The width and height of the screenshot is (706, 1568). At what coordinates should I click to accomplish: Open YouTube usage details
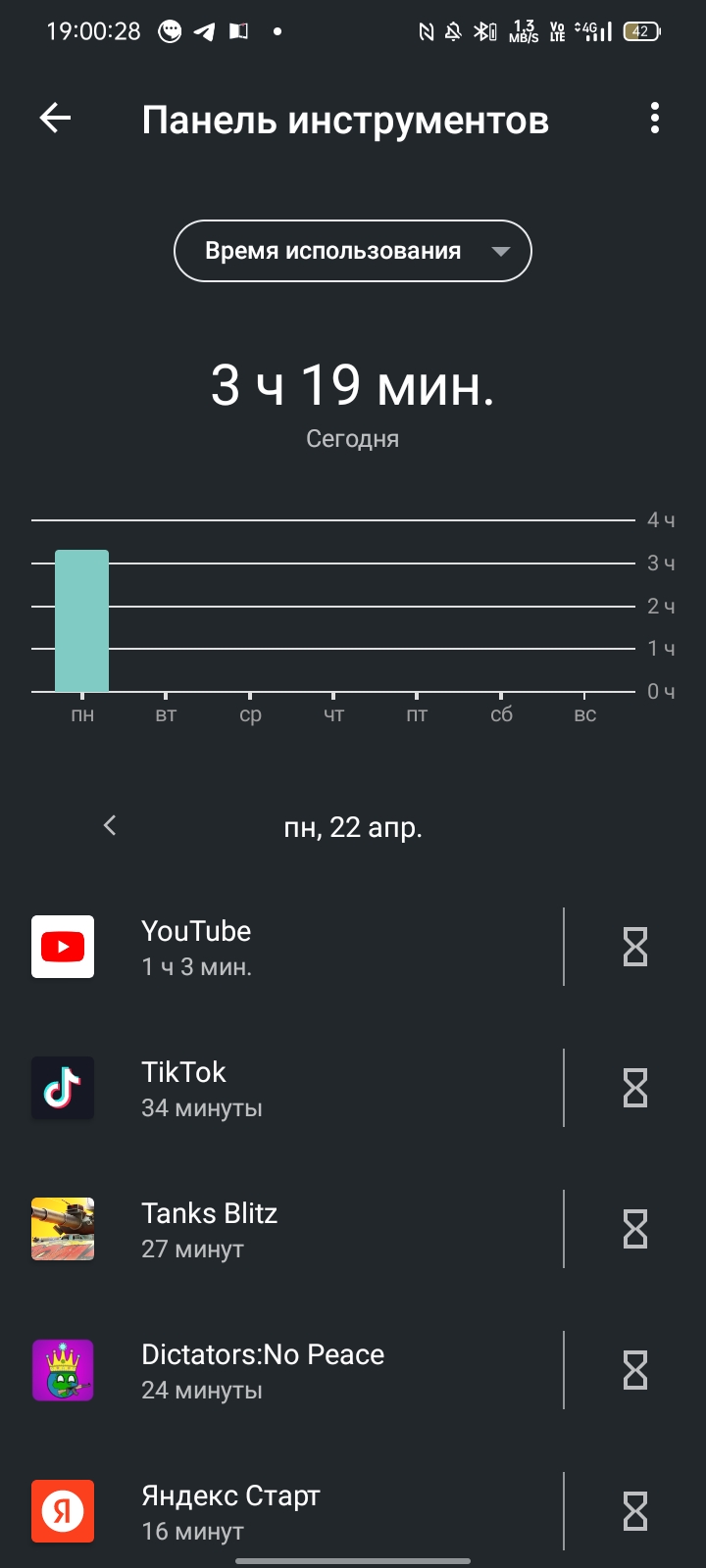pos(294,947)
